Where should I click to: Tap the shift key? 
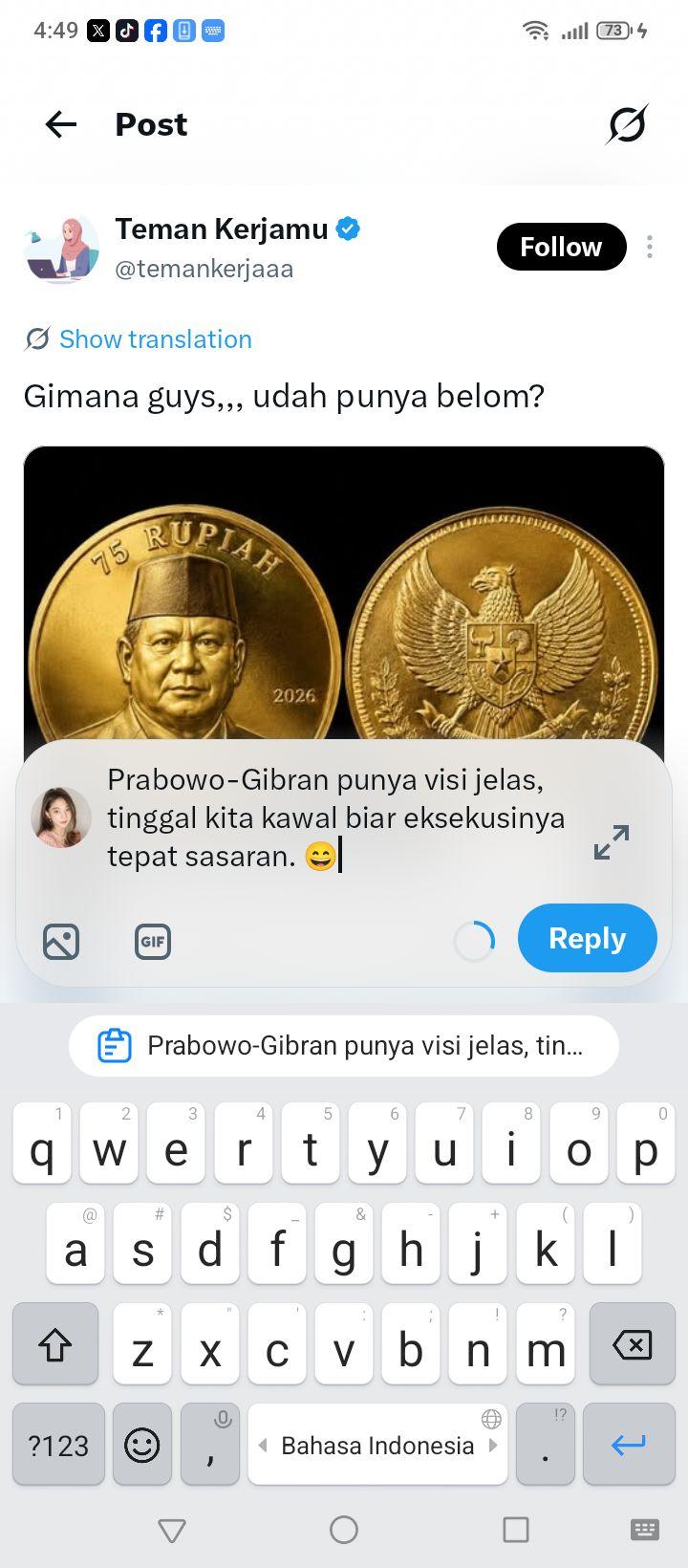click(x=55, y=1345)
